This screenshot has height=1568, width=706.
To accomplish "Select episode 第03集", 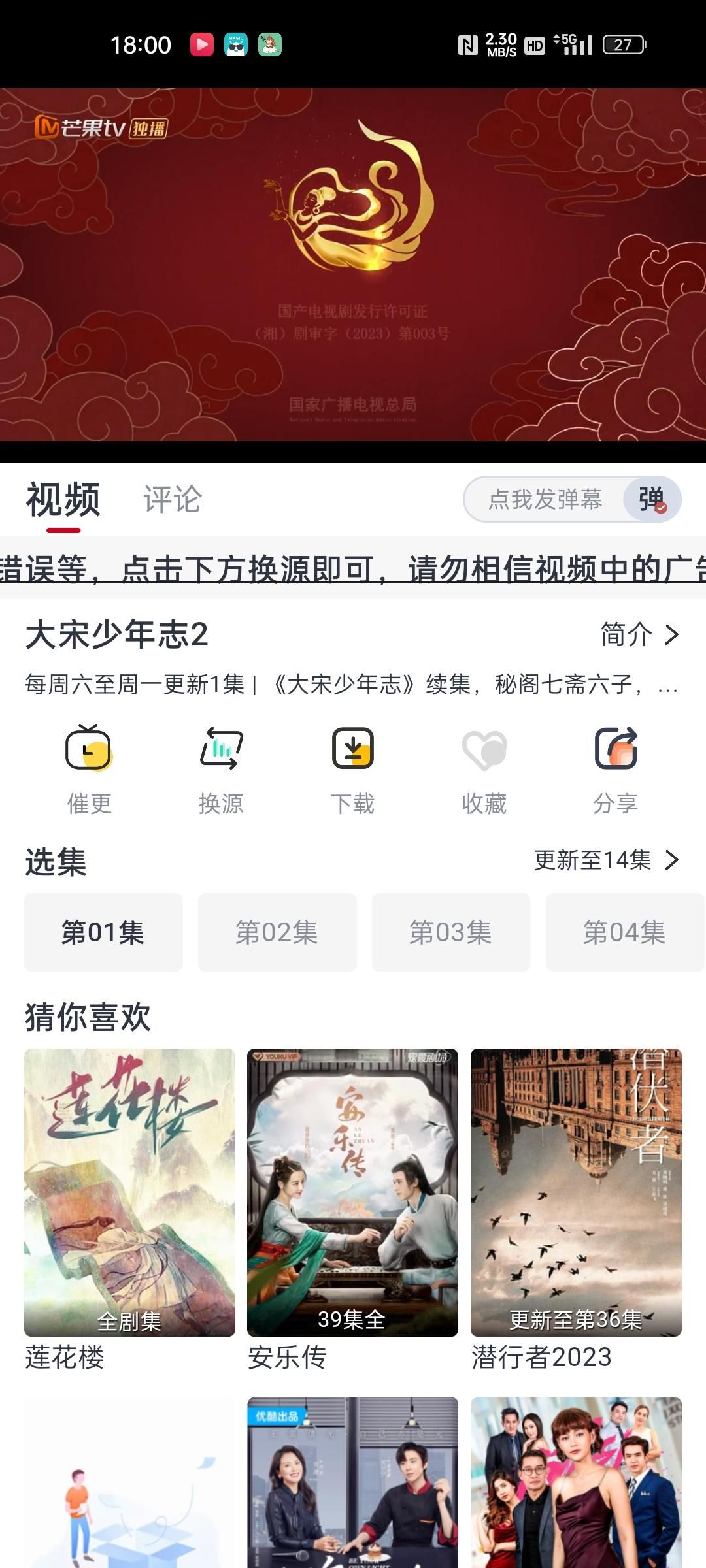I will pyautogui.click(x=451, y=932).
